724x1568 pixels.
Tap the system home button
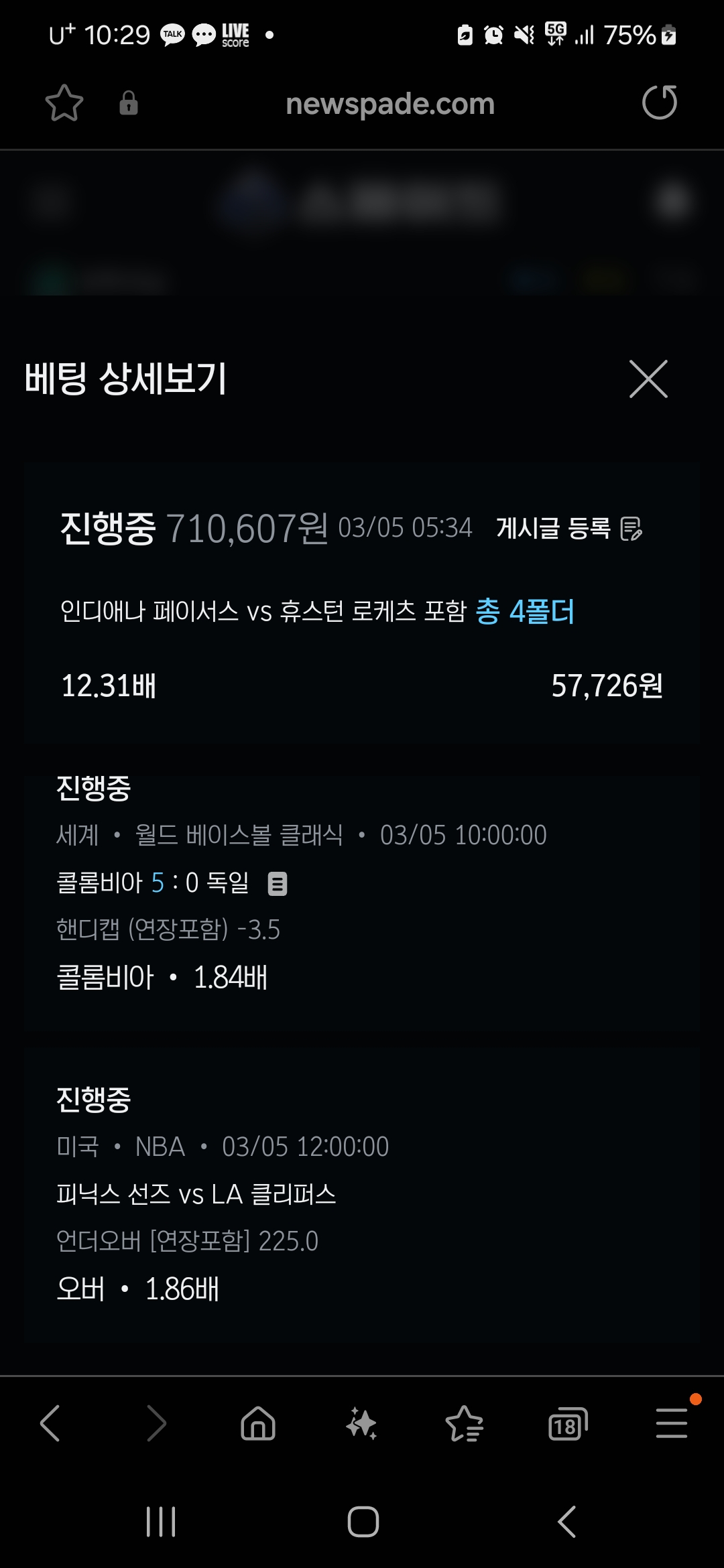point(363,1521)
